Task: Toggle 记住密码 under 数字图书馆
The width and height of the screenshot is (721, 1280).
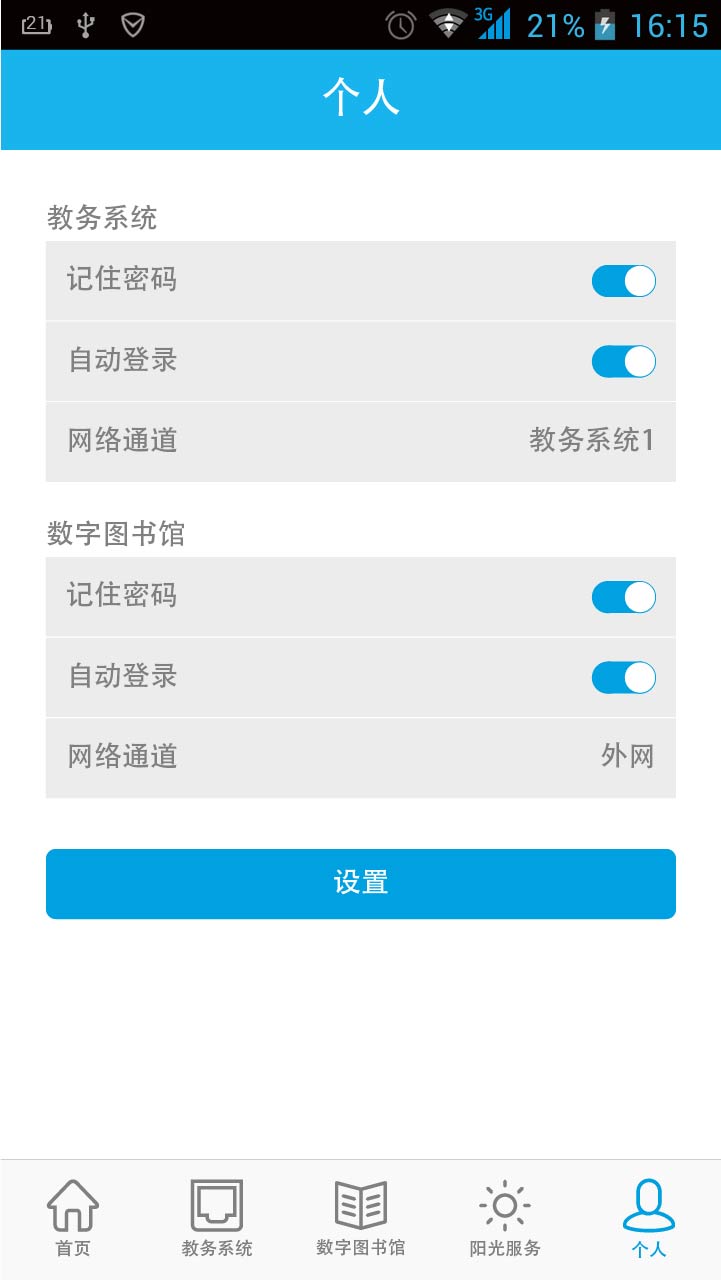Action: click(623, 597)
